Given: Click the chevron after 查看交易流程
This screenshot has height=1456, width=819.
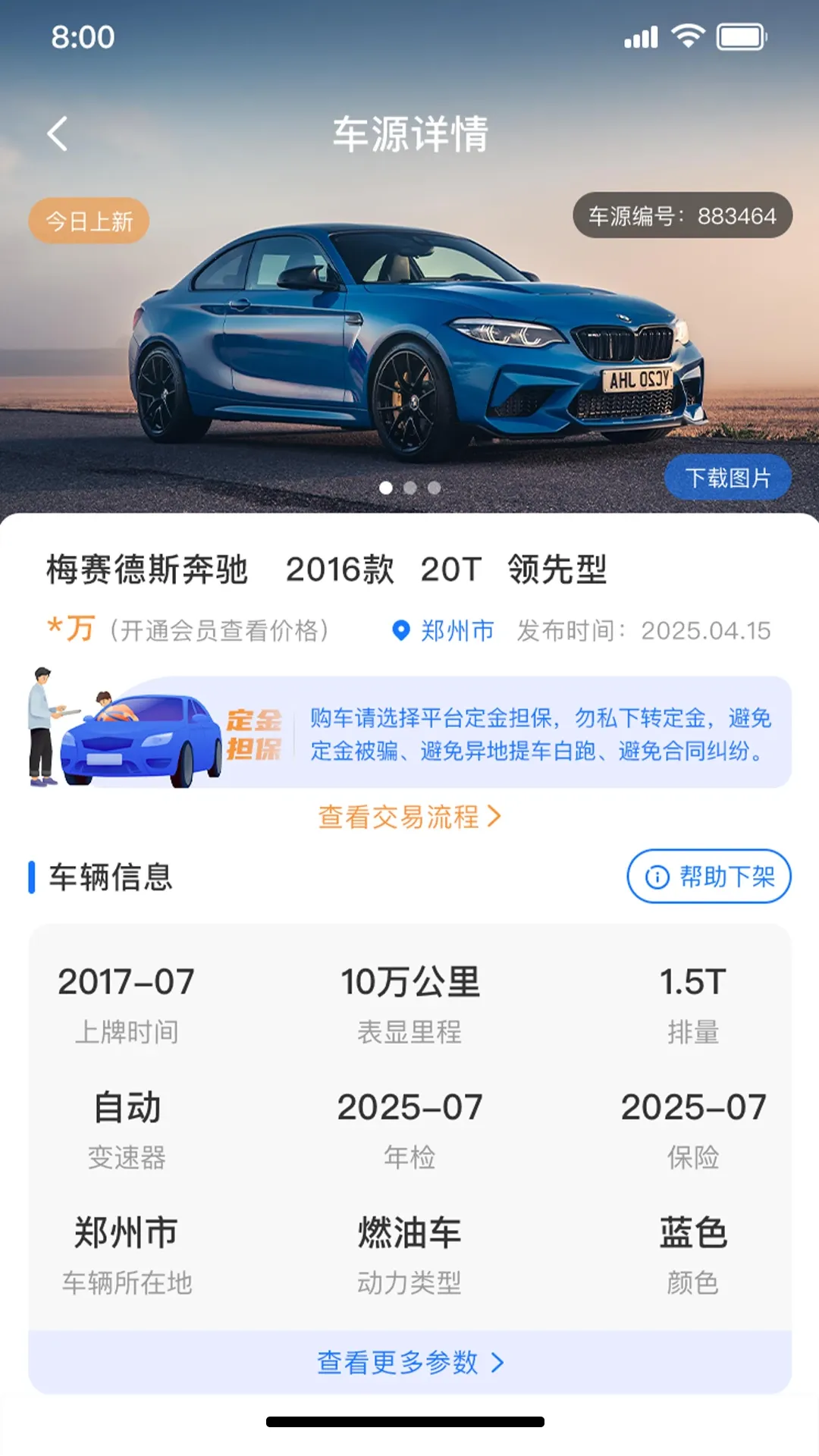Looking at the screenshot, I should tap(497, 817).
